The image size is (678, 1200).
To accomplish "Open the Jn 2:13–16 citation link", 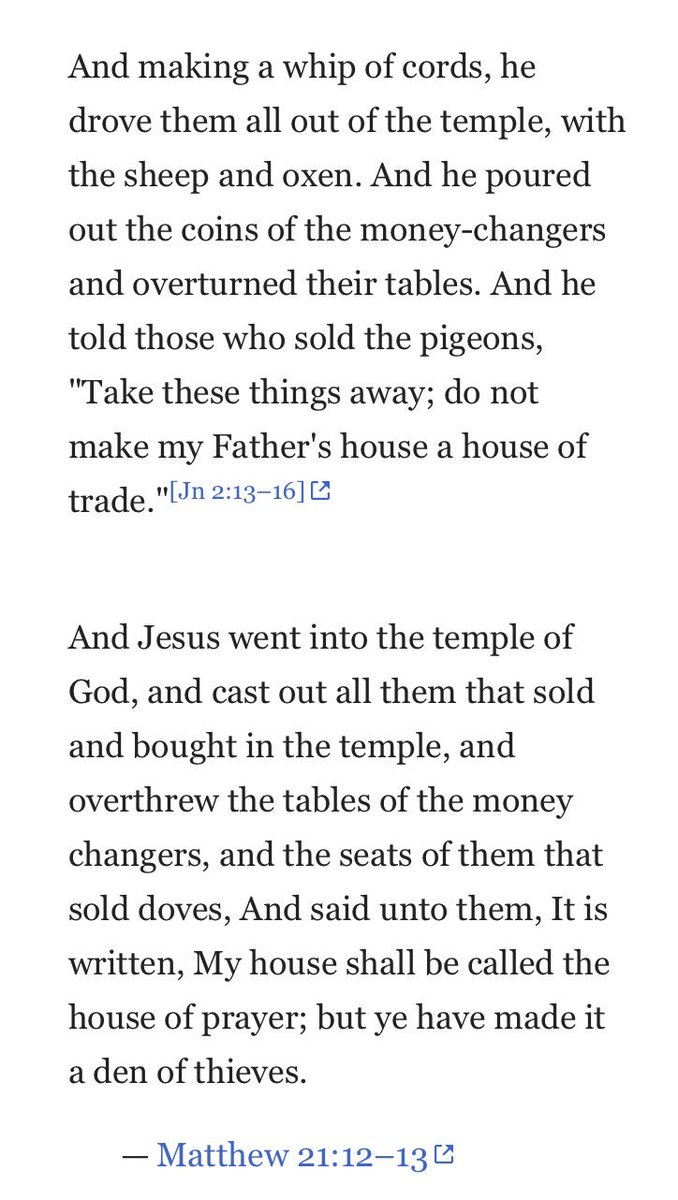I will [249, 491].
